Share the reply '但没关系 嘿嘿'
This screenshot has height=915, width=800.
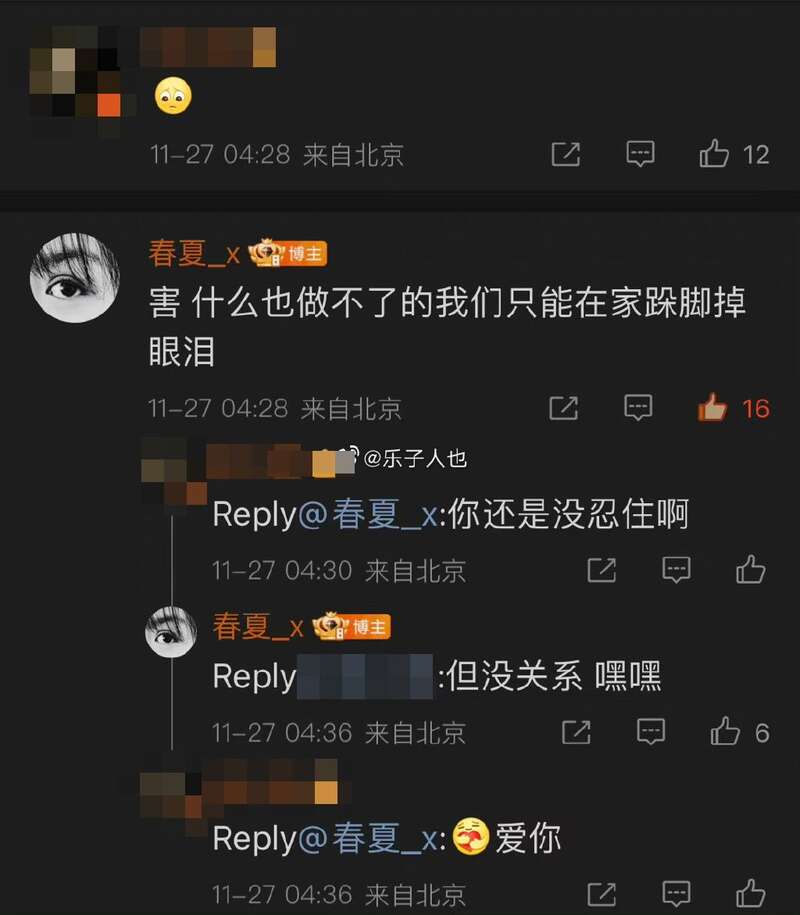point(576,732)
